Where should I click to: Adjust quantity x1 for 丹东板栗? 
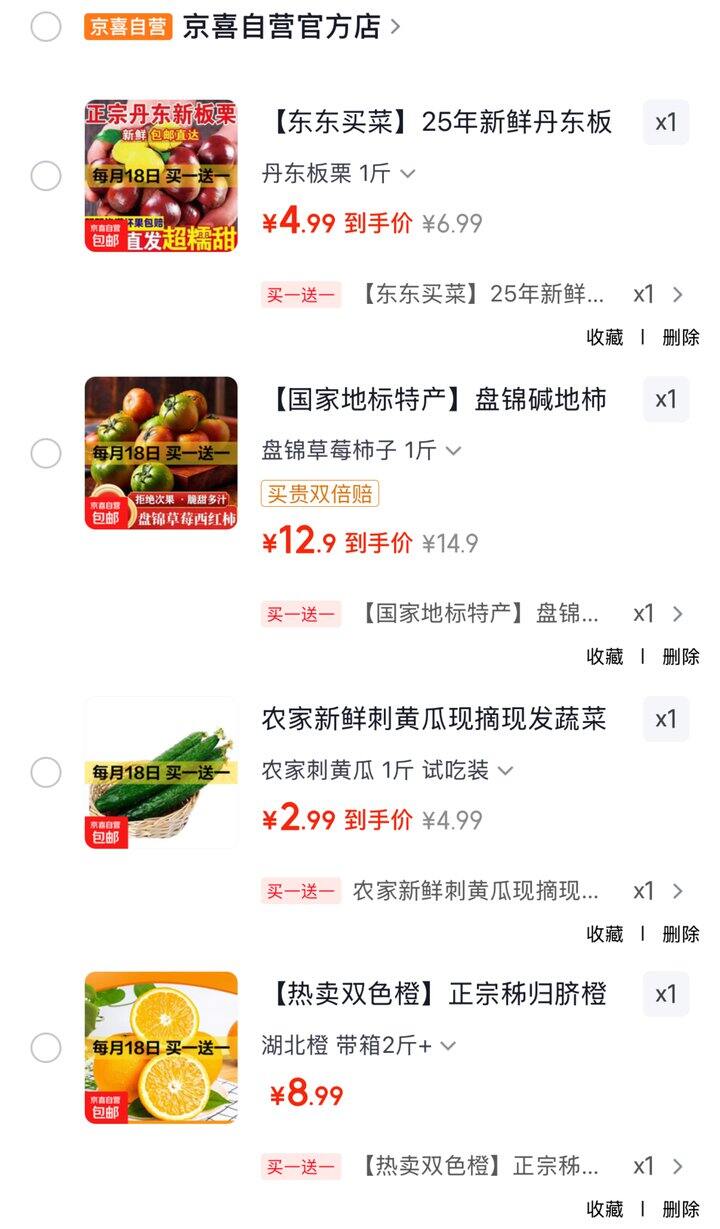point(666,123)
